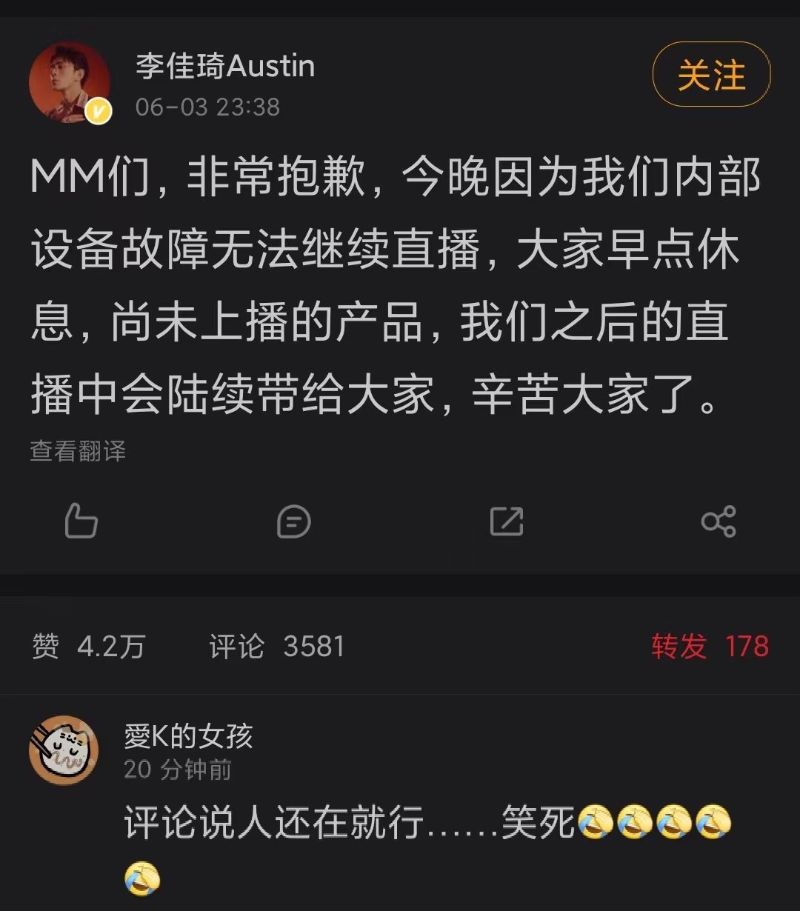
Task: Open commenter name 愛K的女孩
Action: [188, 737]
